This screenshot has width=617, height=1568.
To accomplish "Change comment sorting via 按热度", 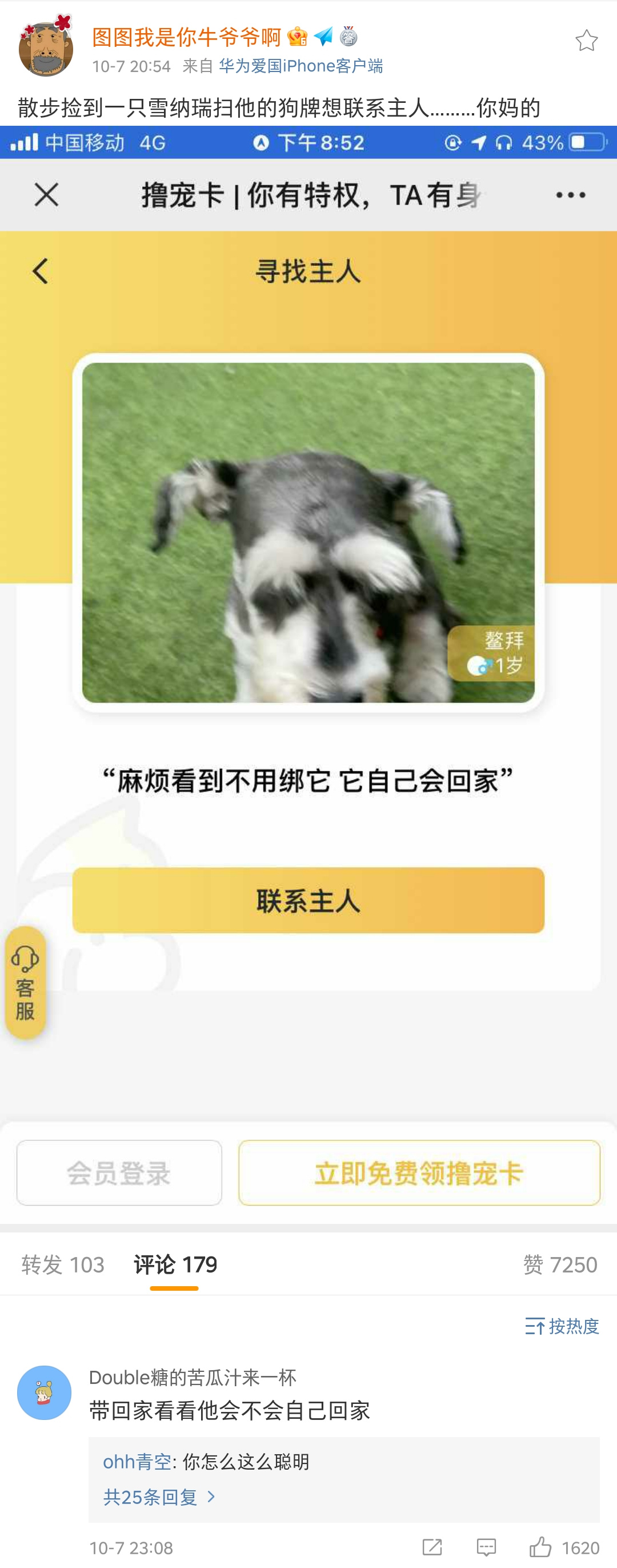I will (x=562, y=1326).
